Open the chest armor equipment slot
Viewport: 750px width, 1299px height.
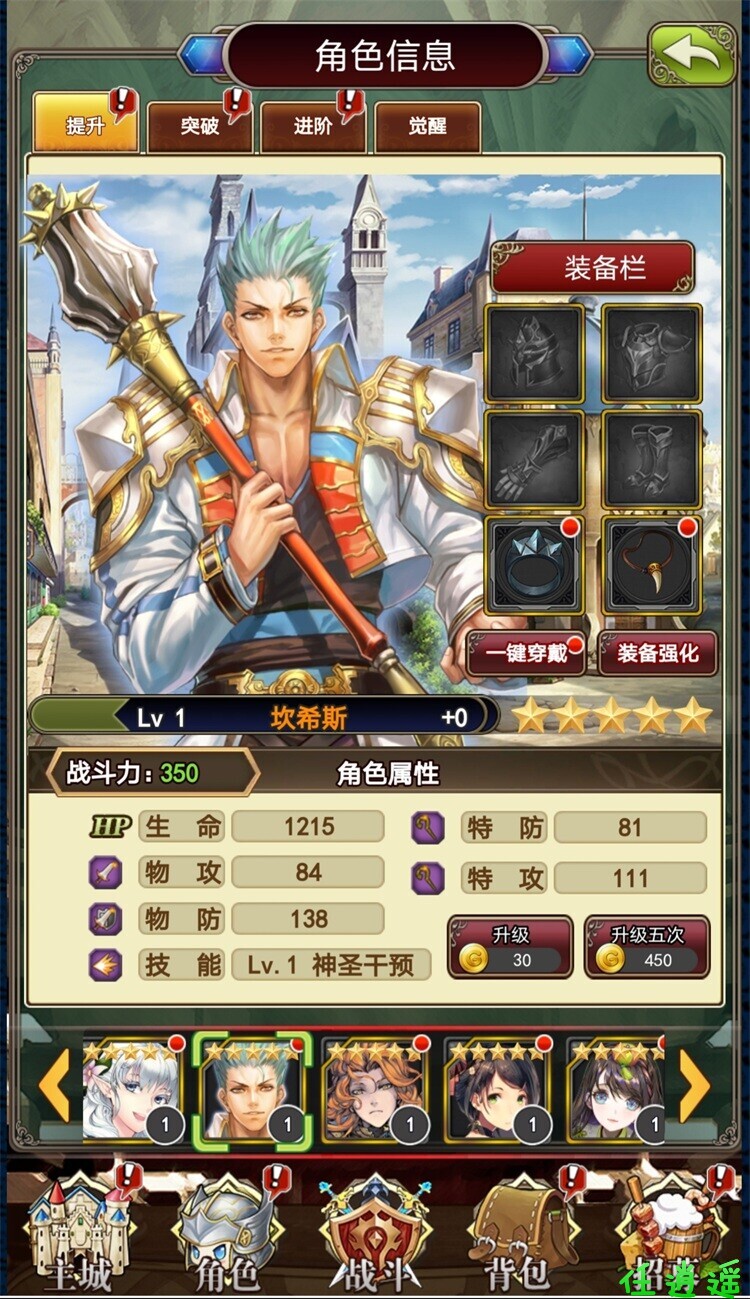point(651,353)
